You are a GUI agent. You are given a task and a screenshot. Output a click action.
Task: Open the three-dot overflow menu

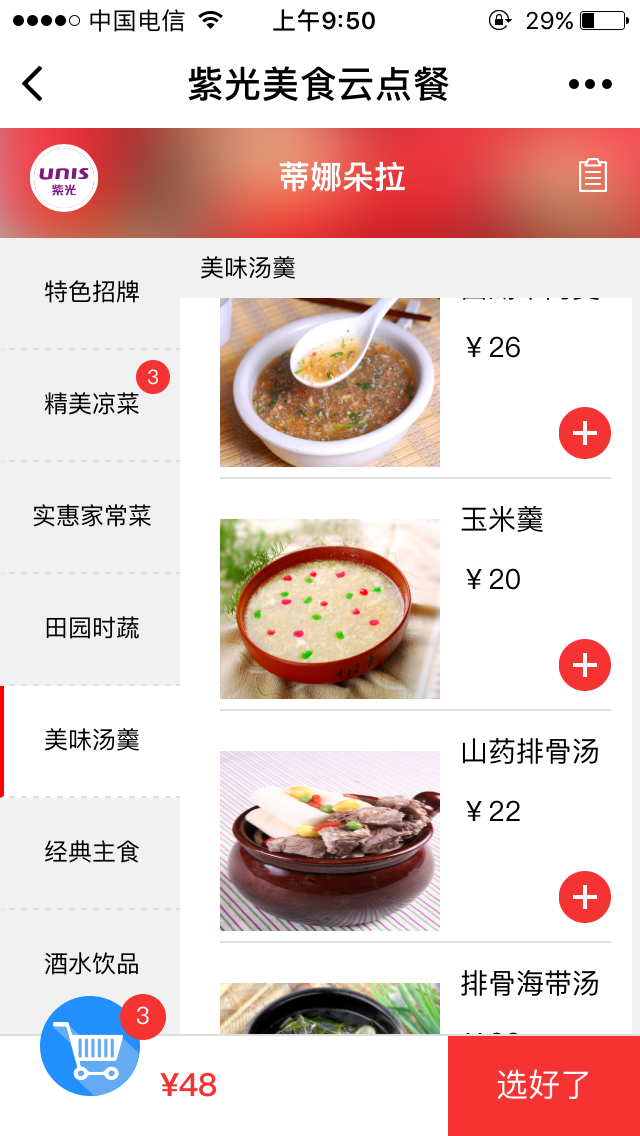[590, 84]
